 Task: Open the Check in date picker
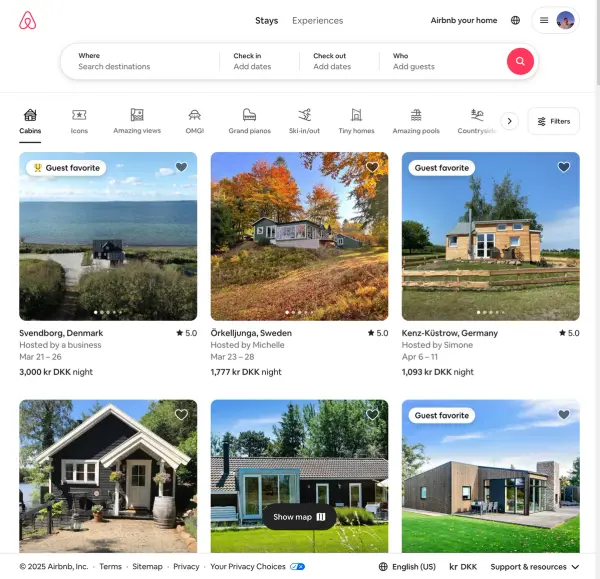pos(258,61)
